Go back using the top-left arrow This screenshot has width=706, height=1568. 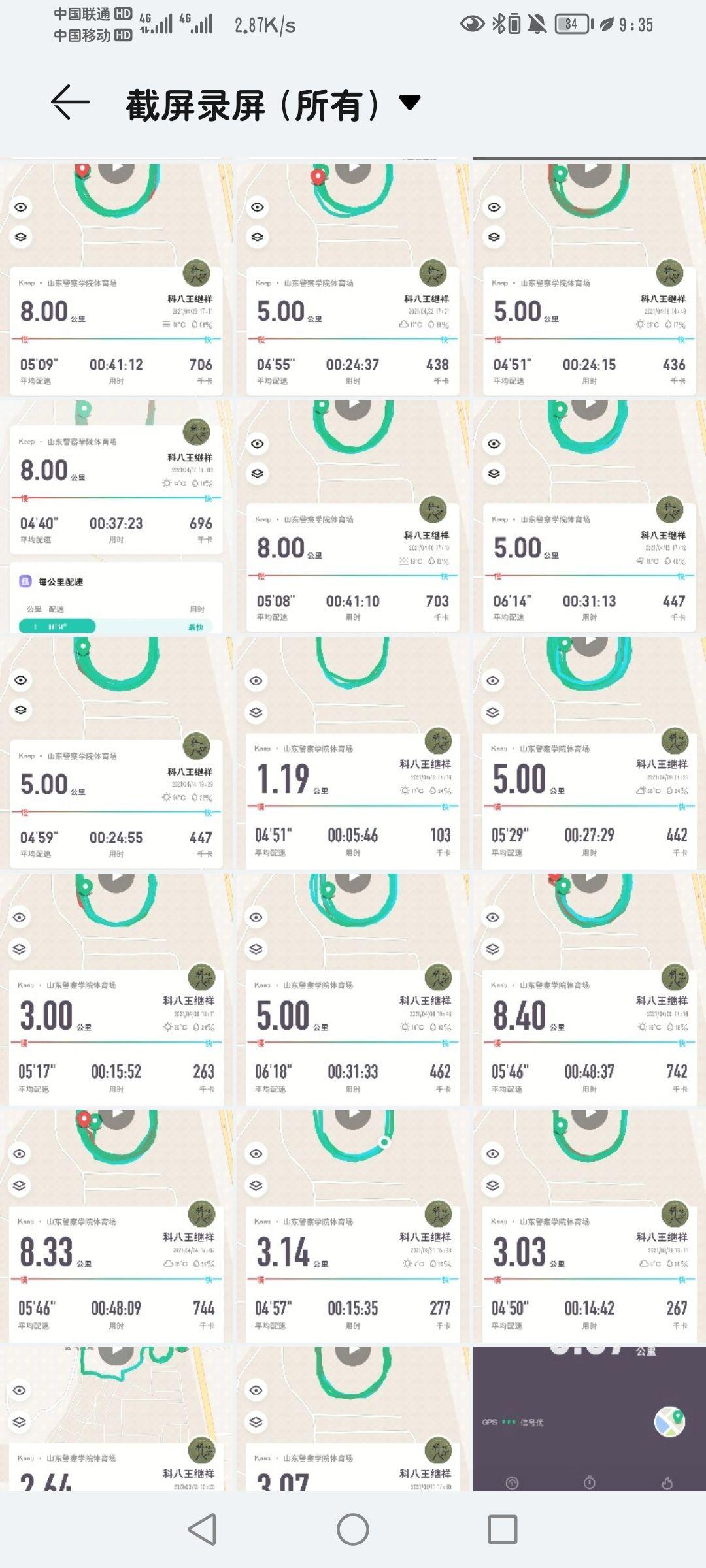70,103
